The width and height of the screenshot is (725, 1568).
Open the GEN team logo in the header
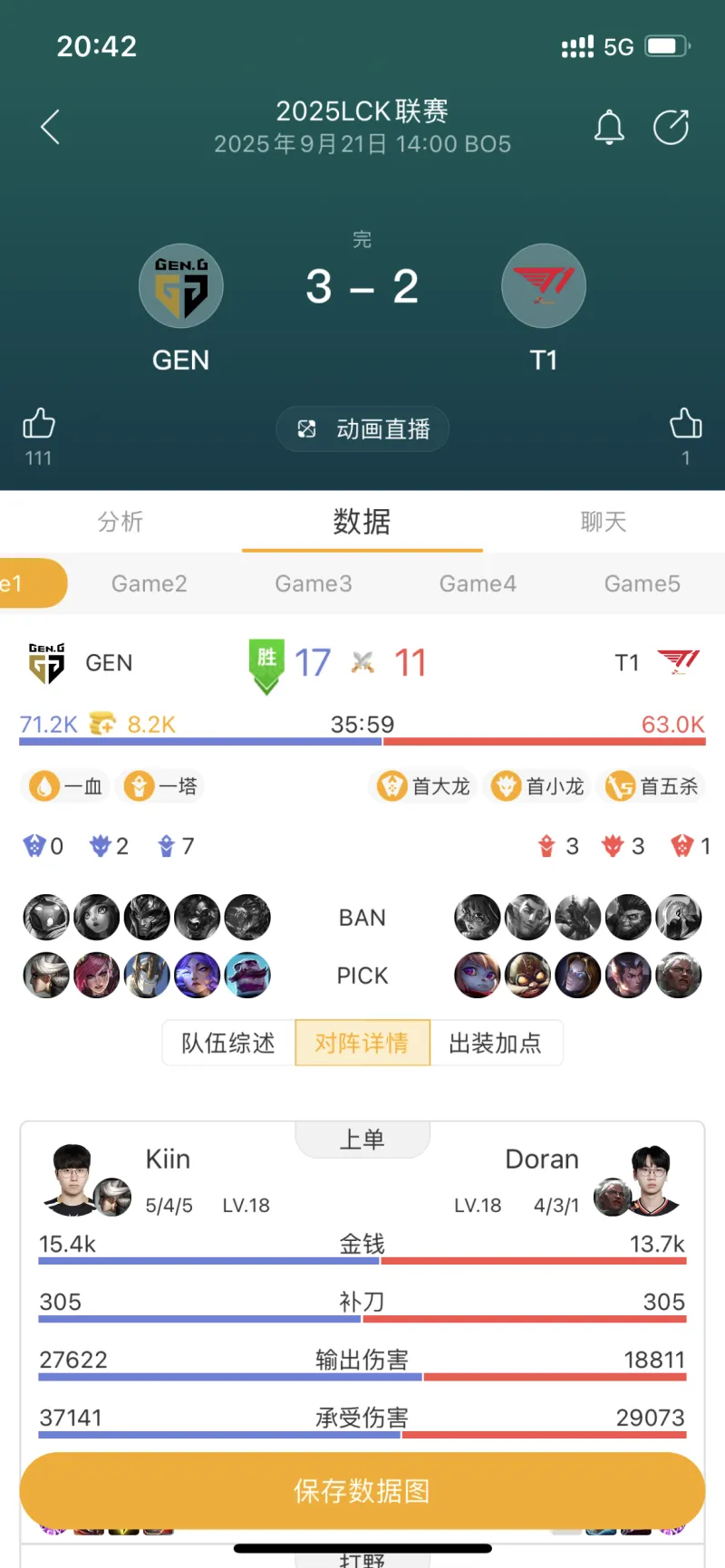click(181, 286)
